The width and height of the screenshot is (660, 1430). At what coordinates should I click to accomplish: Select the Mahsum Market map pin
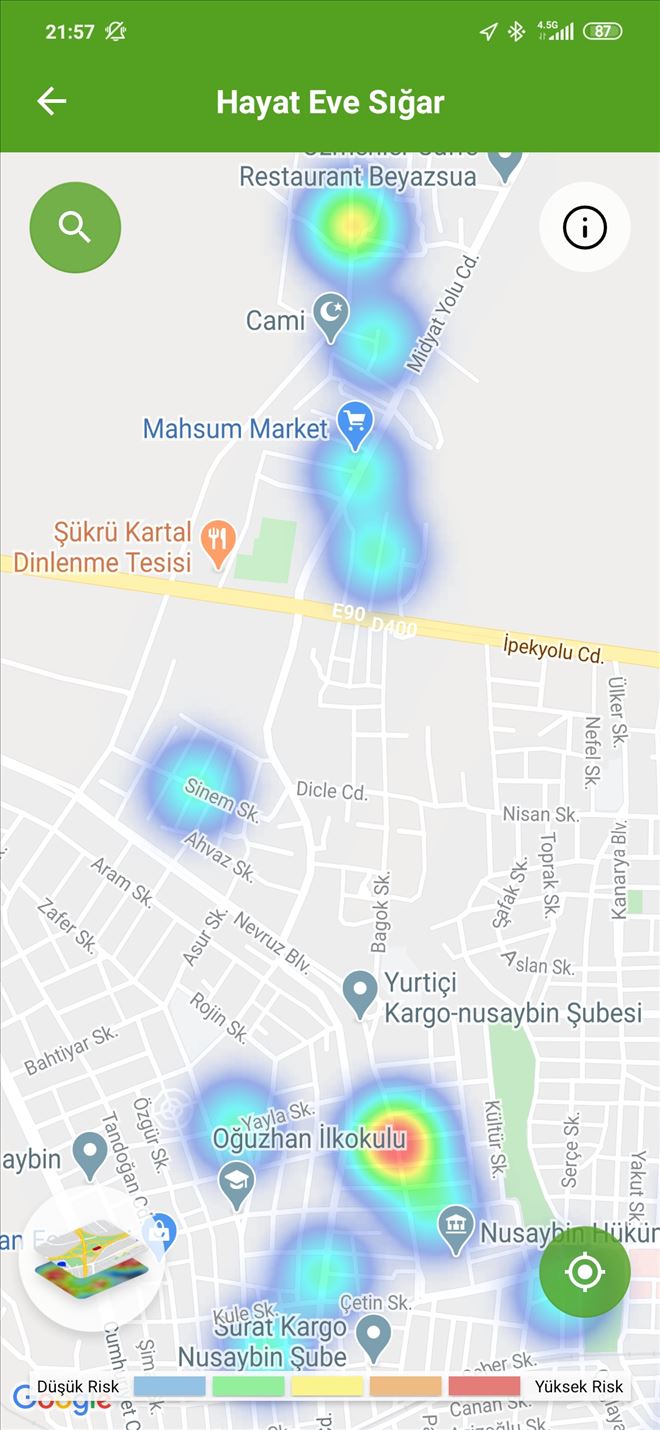tap(355, 424)
